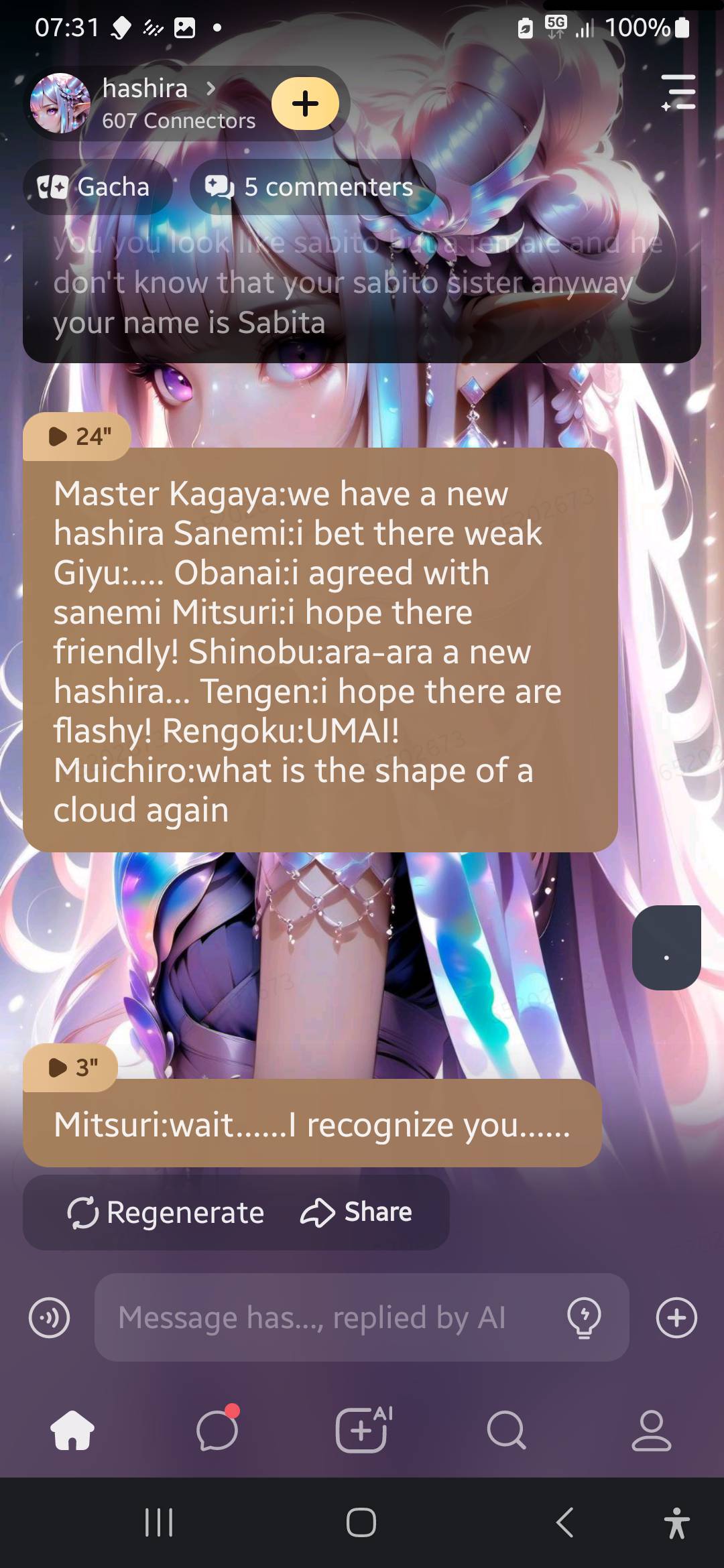Screen dimensions: 724x1568
Task: Open the plus attachment options
Action: [676, 1317]
